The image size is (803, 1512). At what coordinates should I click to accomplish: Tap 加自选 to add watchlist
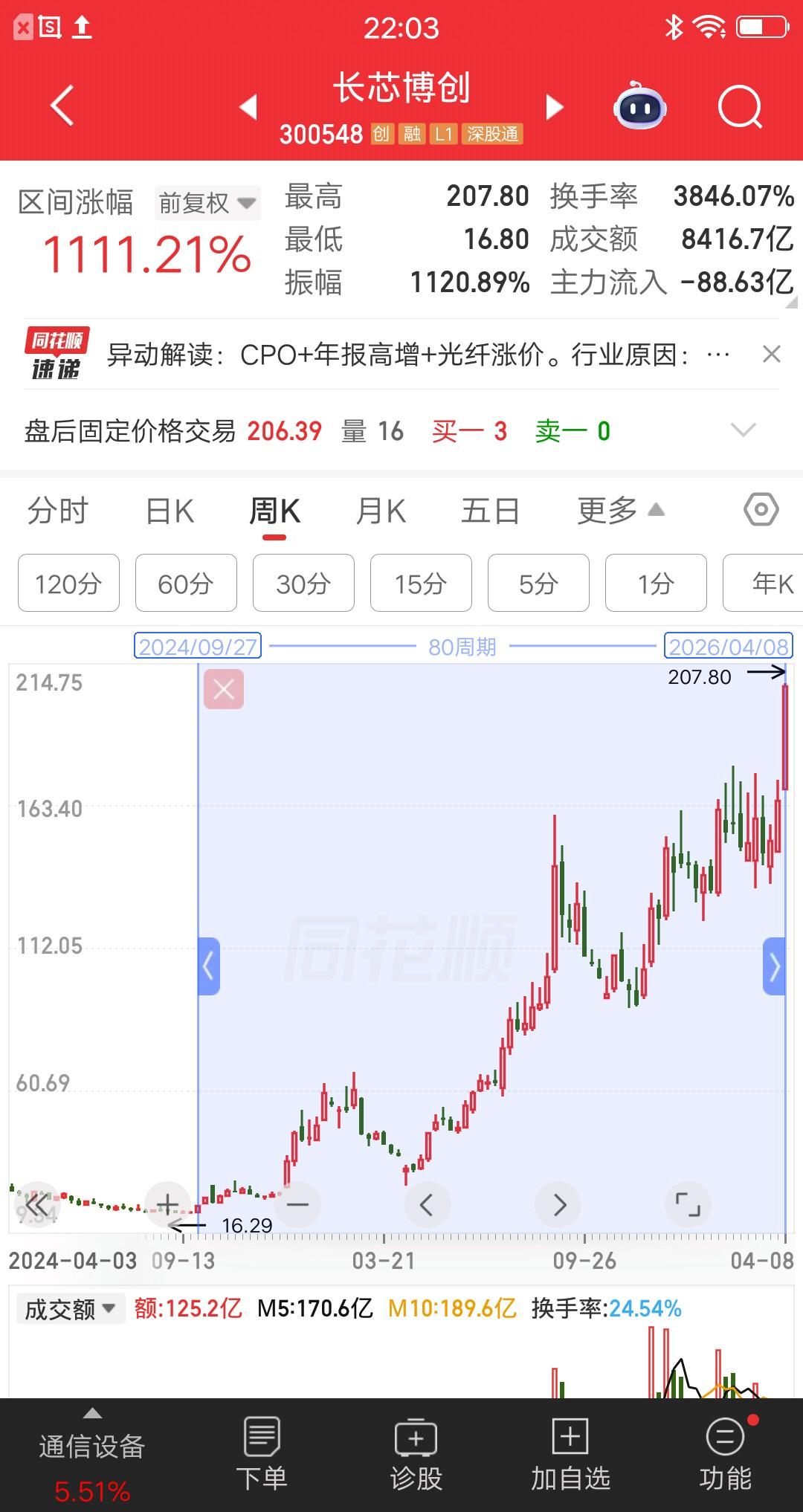(569, 1457)
